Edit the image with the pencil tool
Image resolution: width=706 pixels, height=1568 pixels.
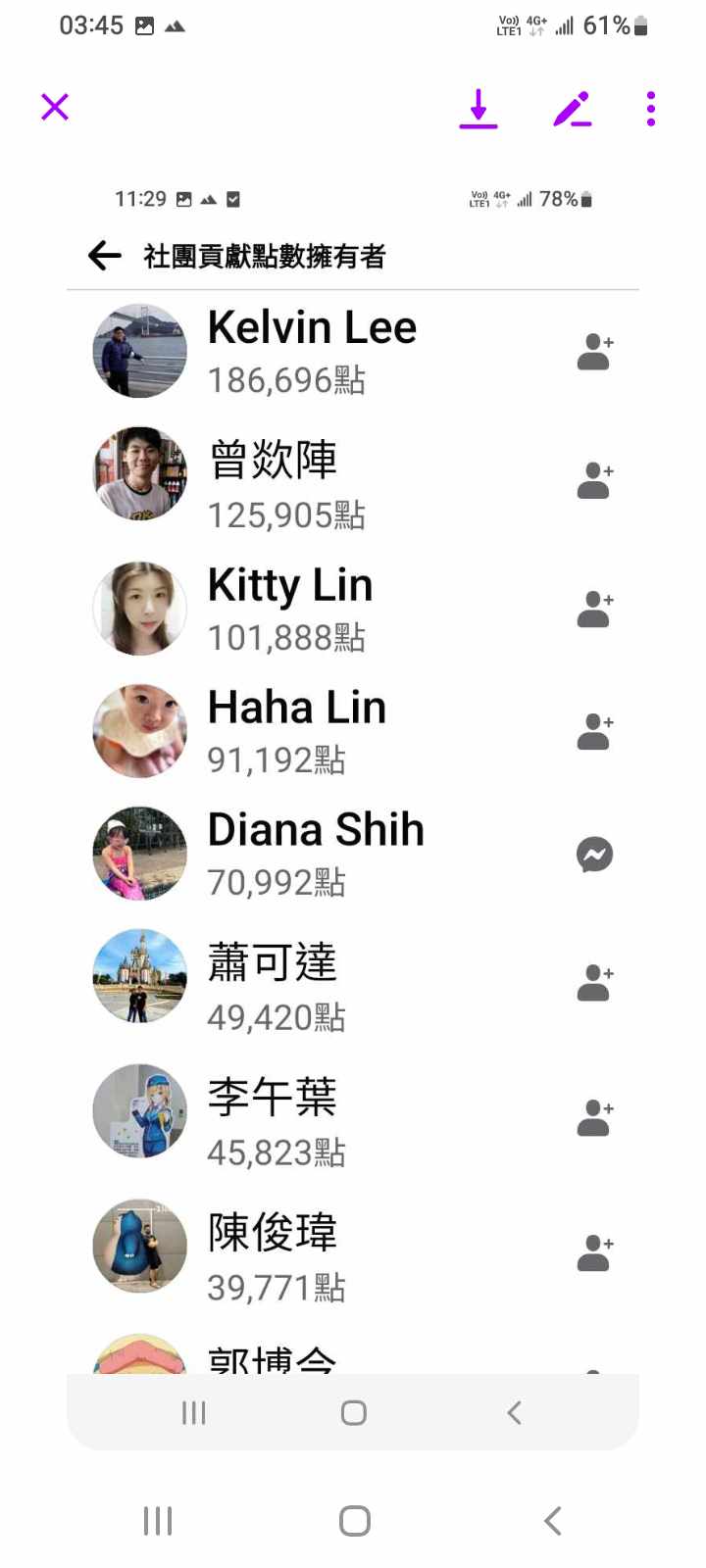(x=573, y=109)
